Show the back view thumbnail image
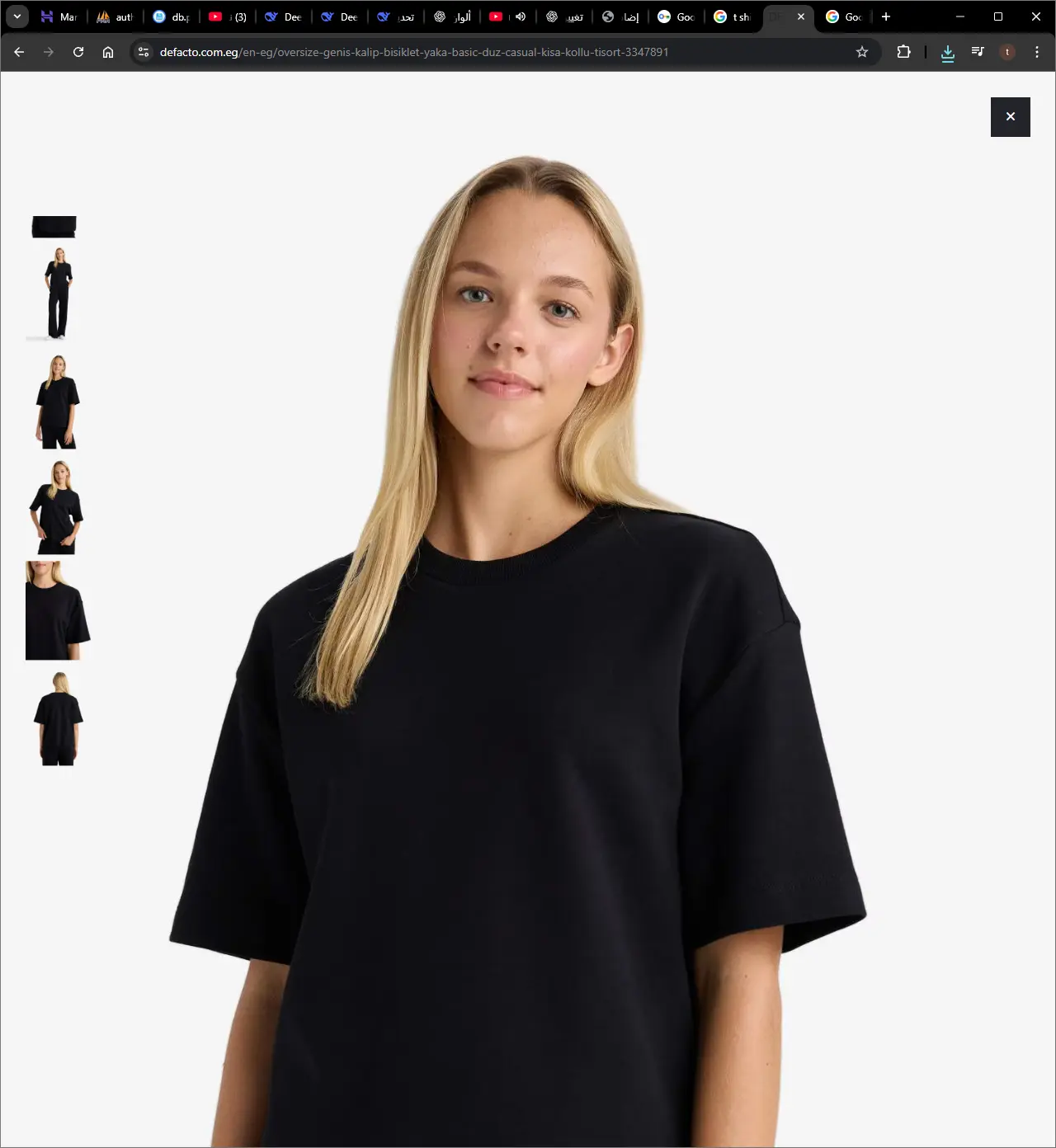The height and width of the screenshot is (1148, 1056). tap(58, 718)
